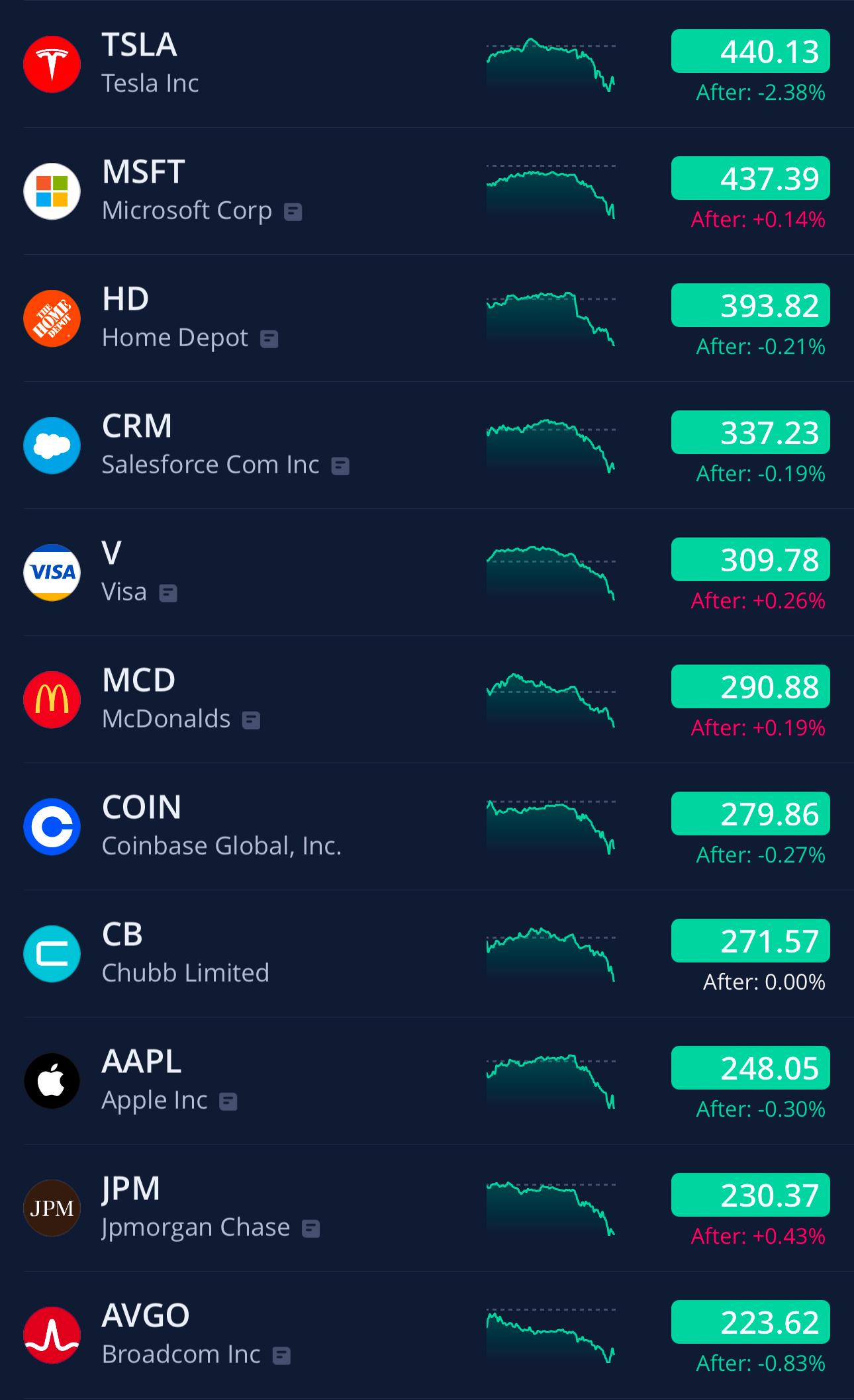
Task: View HD Home Depot details
Action: (x=427, y=318)
